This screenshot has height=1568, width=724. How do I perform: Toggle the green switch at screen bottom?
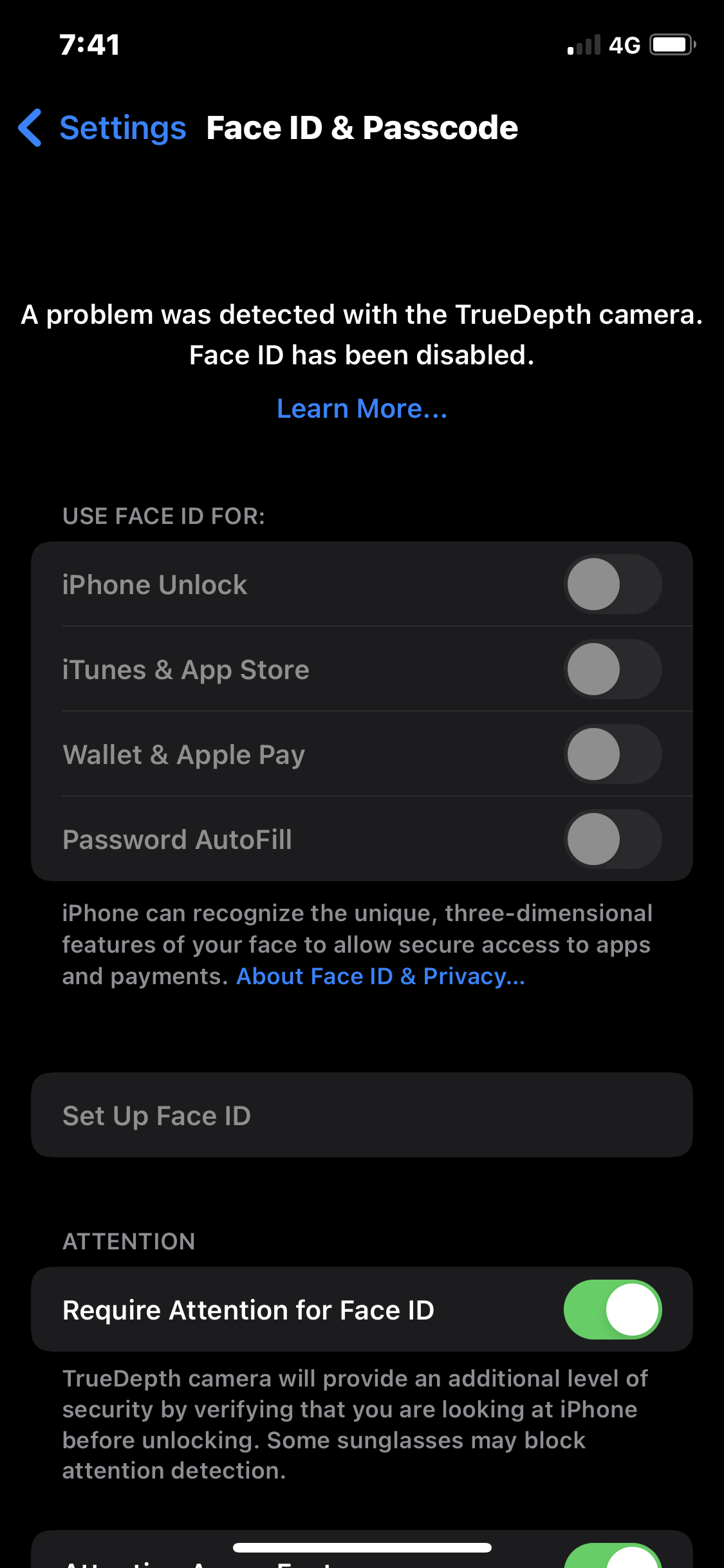coord(612,1558)
